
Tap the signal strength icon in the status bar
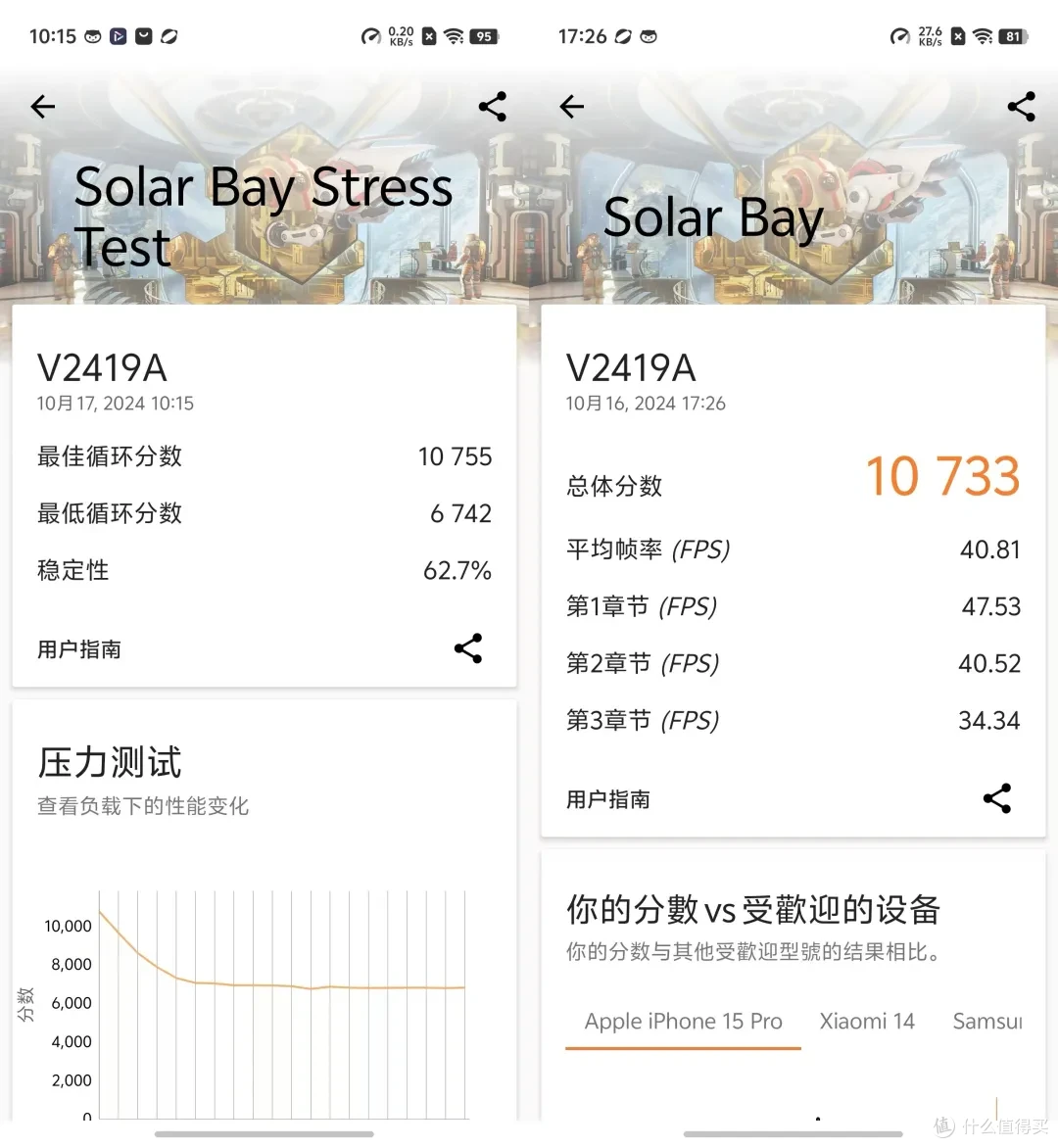tap(958, 36)
